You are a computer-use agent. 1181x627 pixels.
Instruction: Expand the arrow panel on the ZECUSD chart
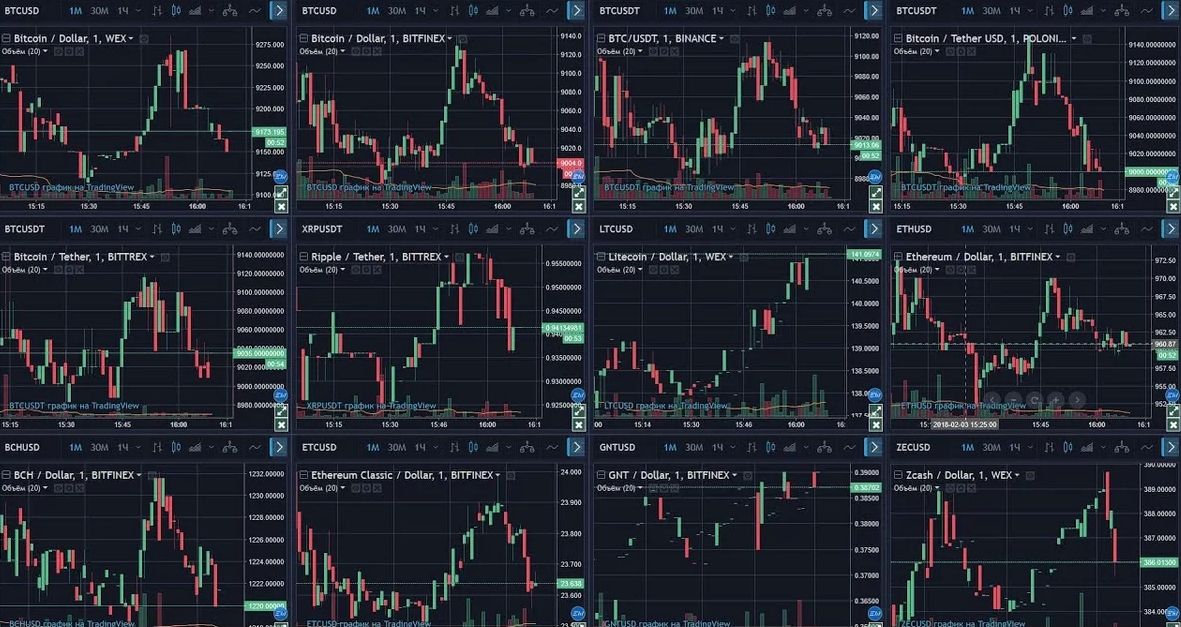[x=1170, y=447]
